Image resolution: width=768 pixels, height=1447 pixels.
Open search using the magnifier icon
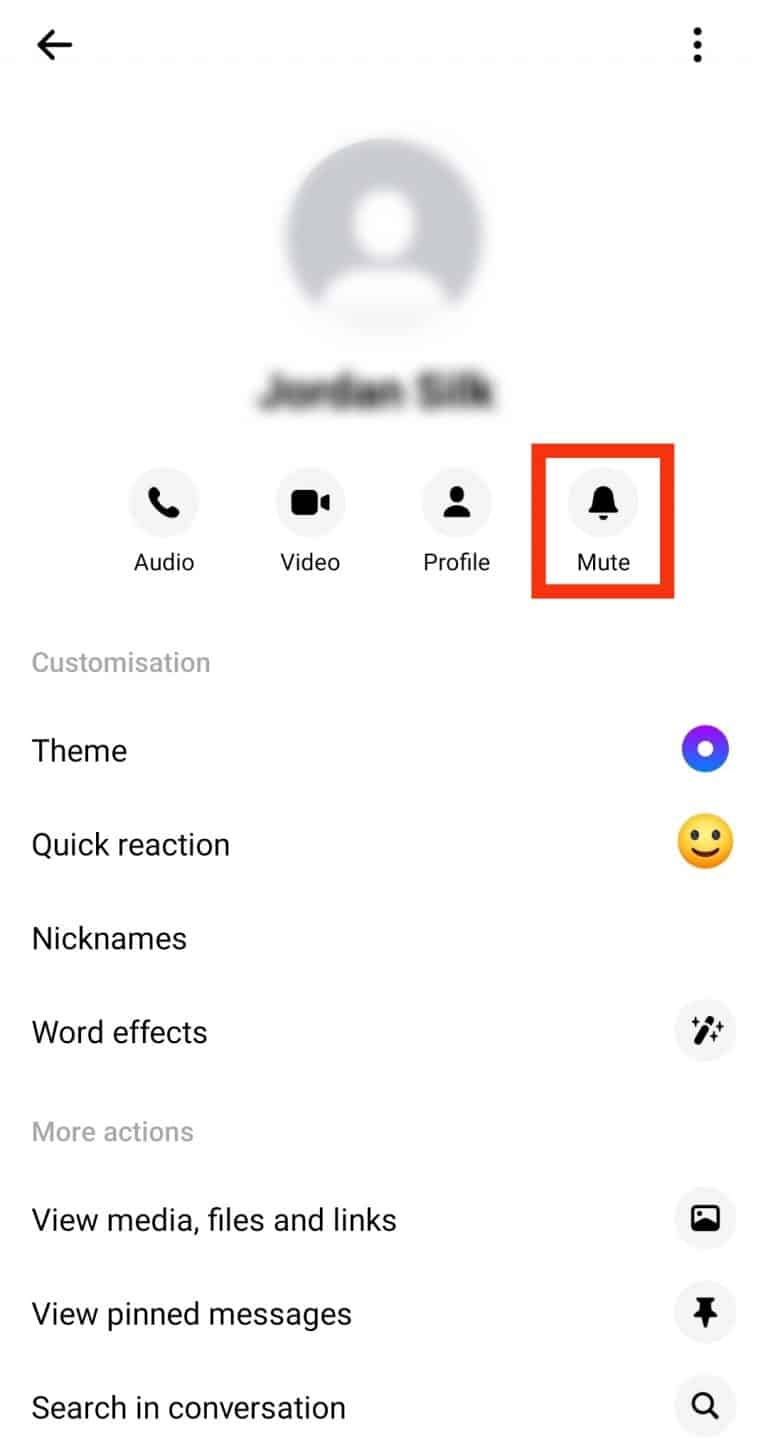[x=705, y=1405]
